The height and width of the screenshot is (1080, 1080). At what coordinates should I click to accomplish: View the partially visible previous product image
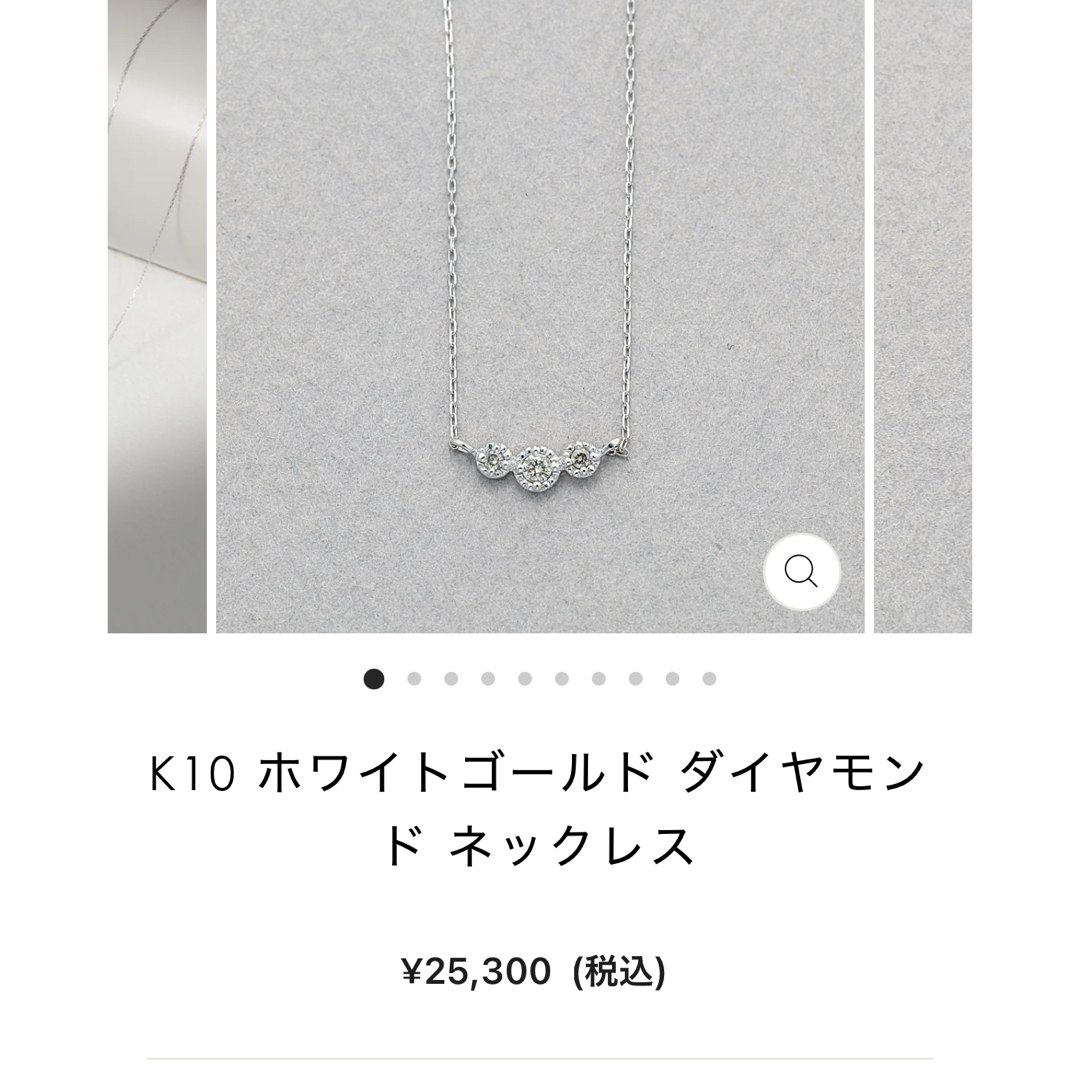[157, 316]
